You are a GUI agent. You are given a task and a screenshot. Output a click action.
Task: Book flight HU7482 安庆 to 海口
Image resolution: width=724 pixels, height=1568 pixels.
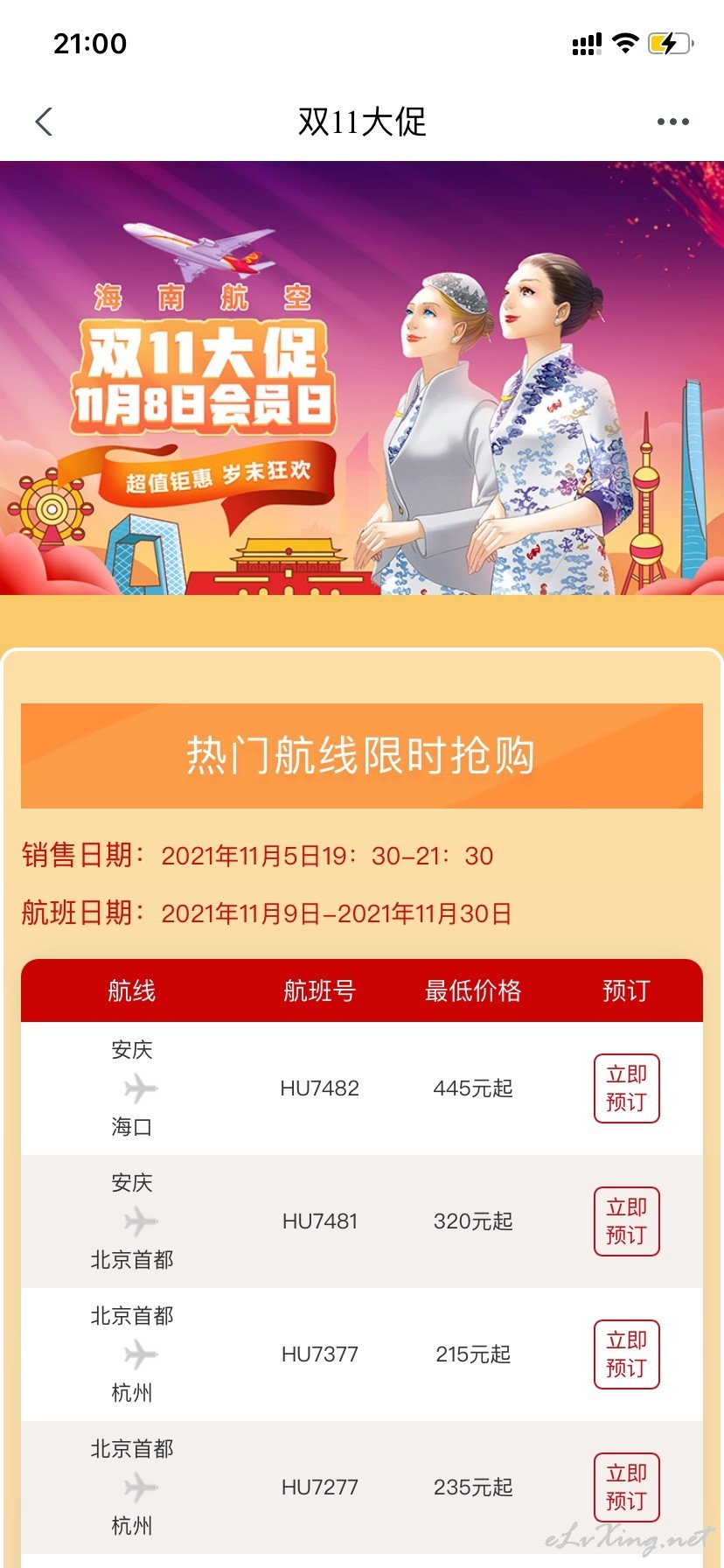(x=626, y=1088)
